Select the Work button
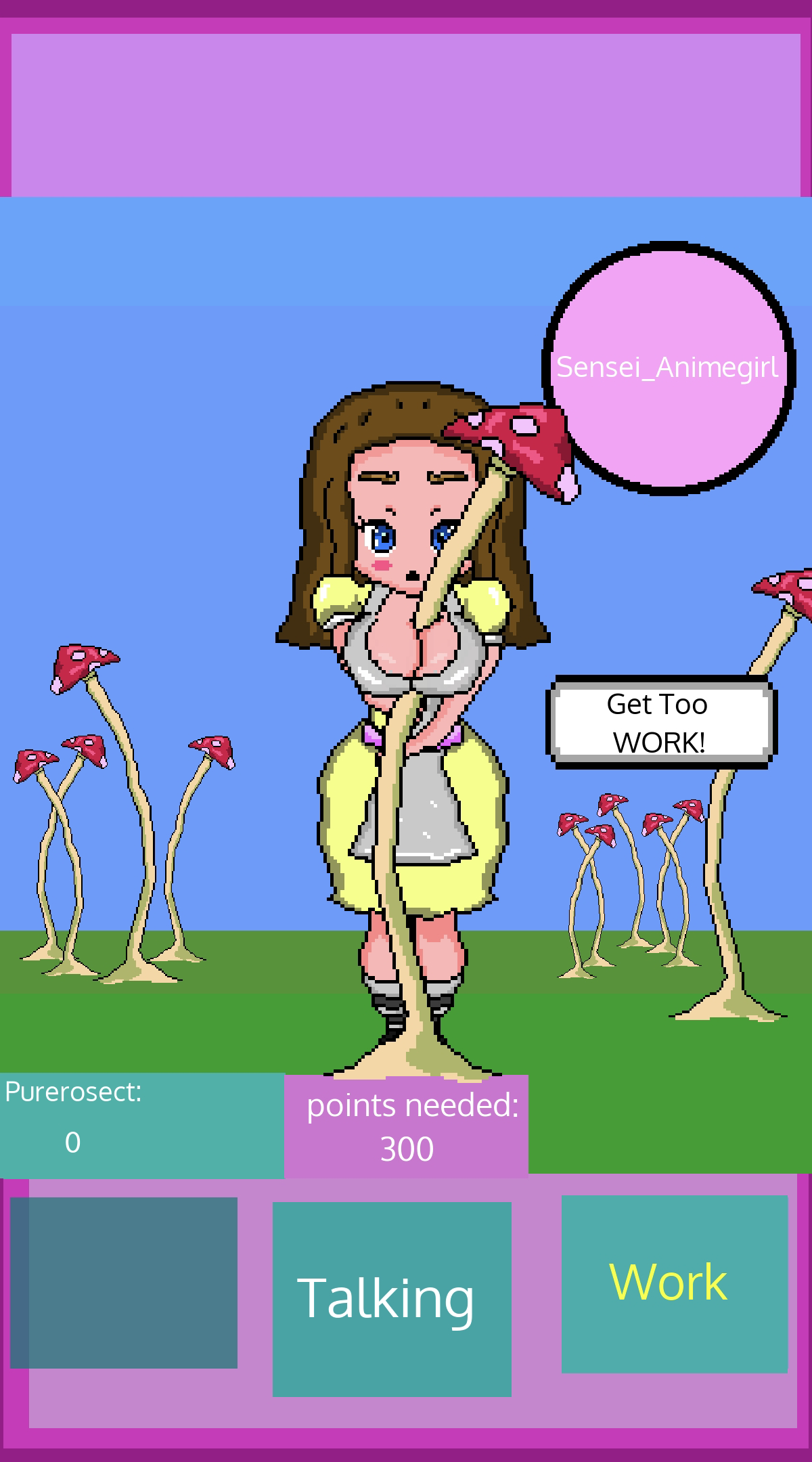The width and height of the screenshot is (812, 1462). [x=675, y=1284]
